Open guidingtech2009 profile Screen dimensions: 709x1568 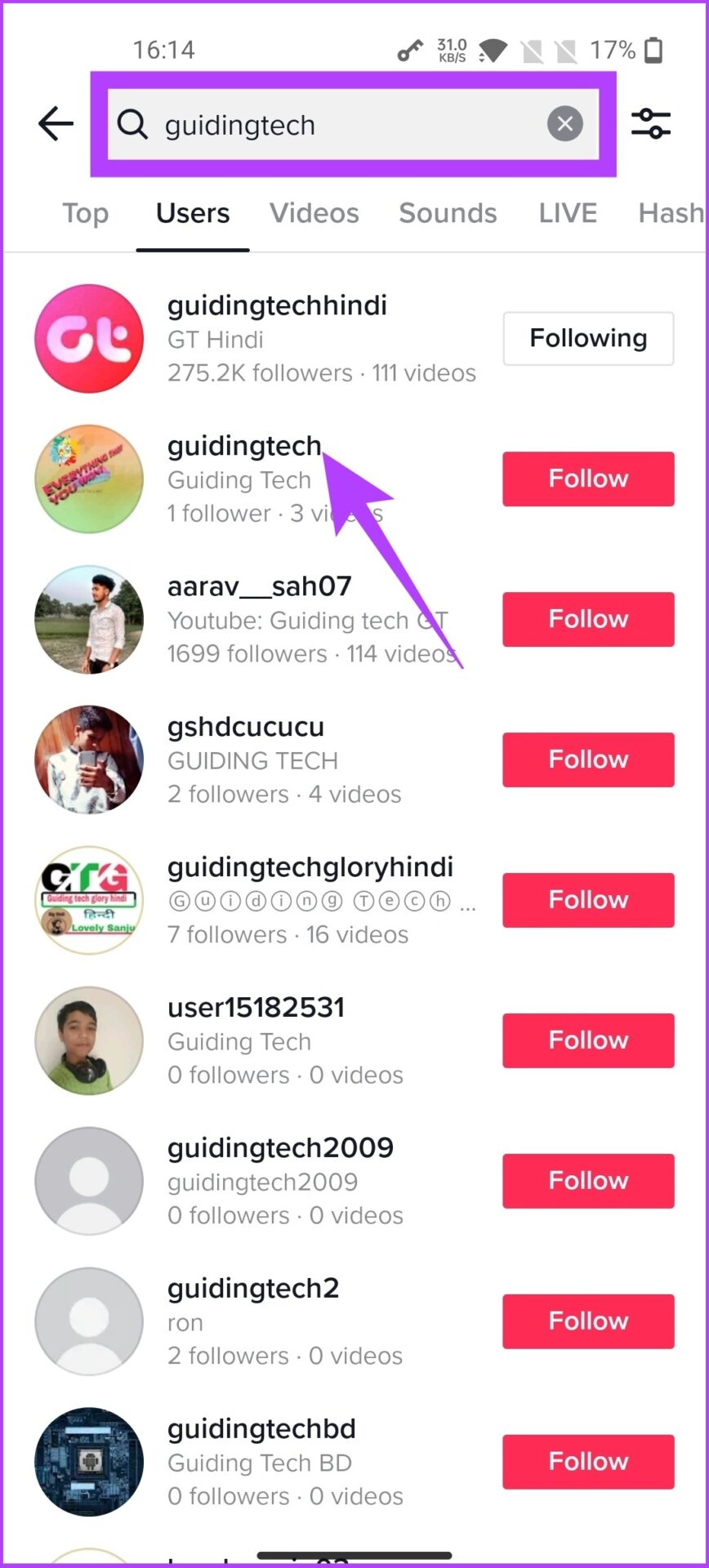(x=280, y=1148)
